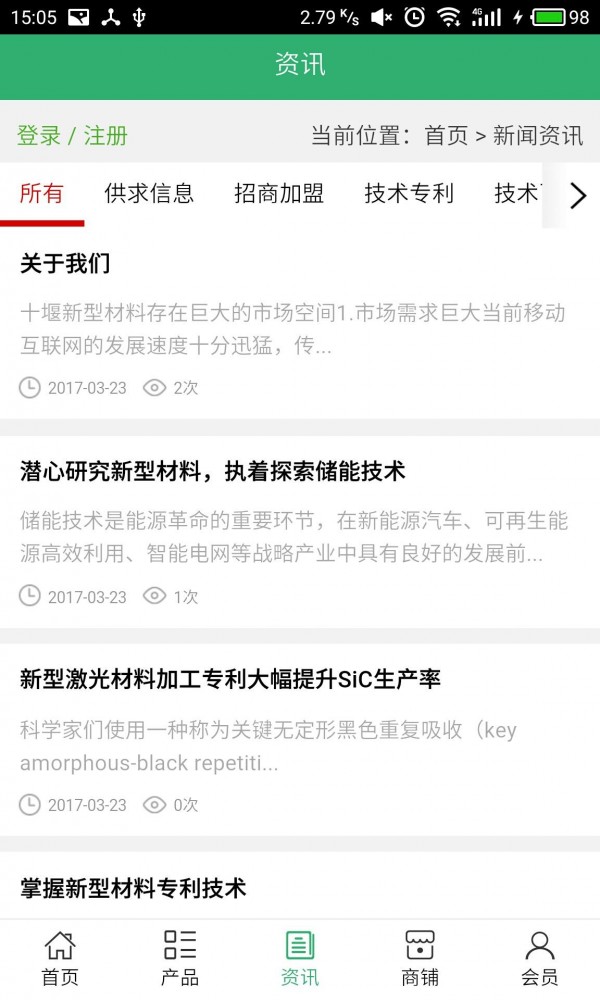This screenshot has width=600, height=1000.
Task: Read 新型激光材料加工专利大幅提升SiC生产率 article
Action: point(230,680)
